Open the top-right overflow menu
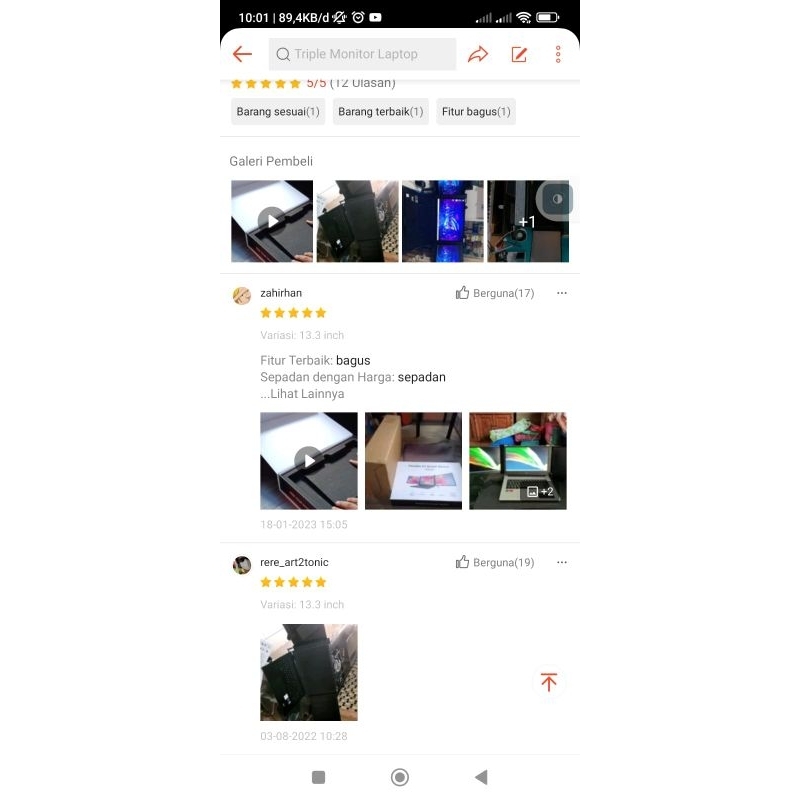The image size is (800, 800). click(558, 54)
